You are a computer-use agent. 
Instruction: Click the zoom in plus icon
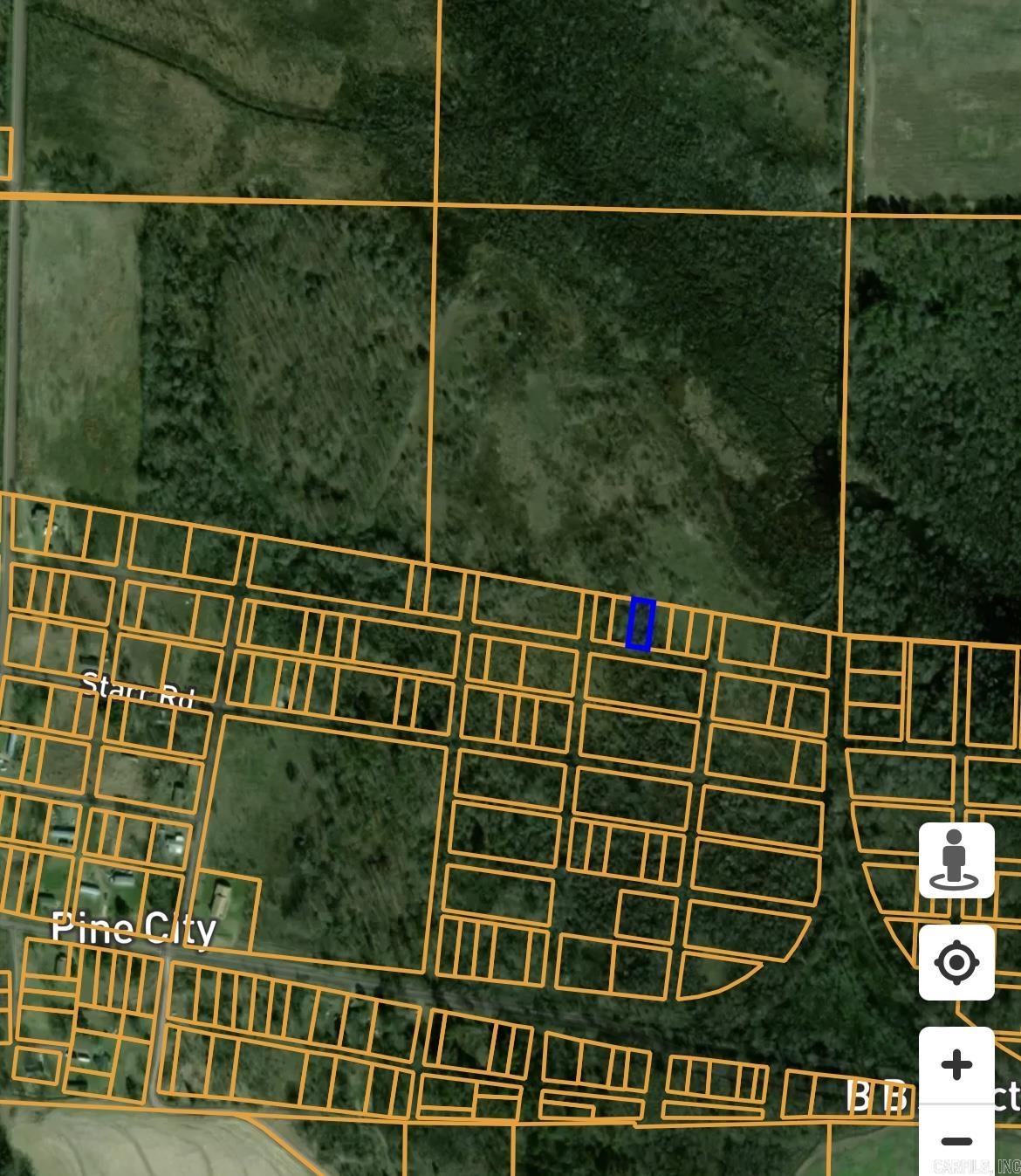[957, 1063]
